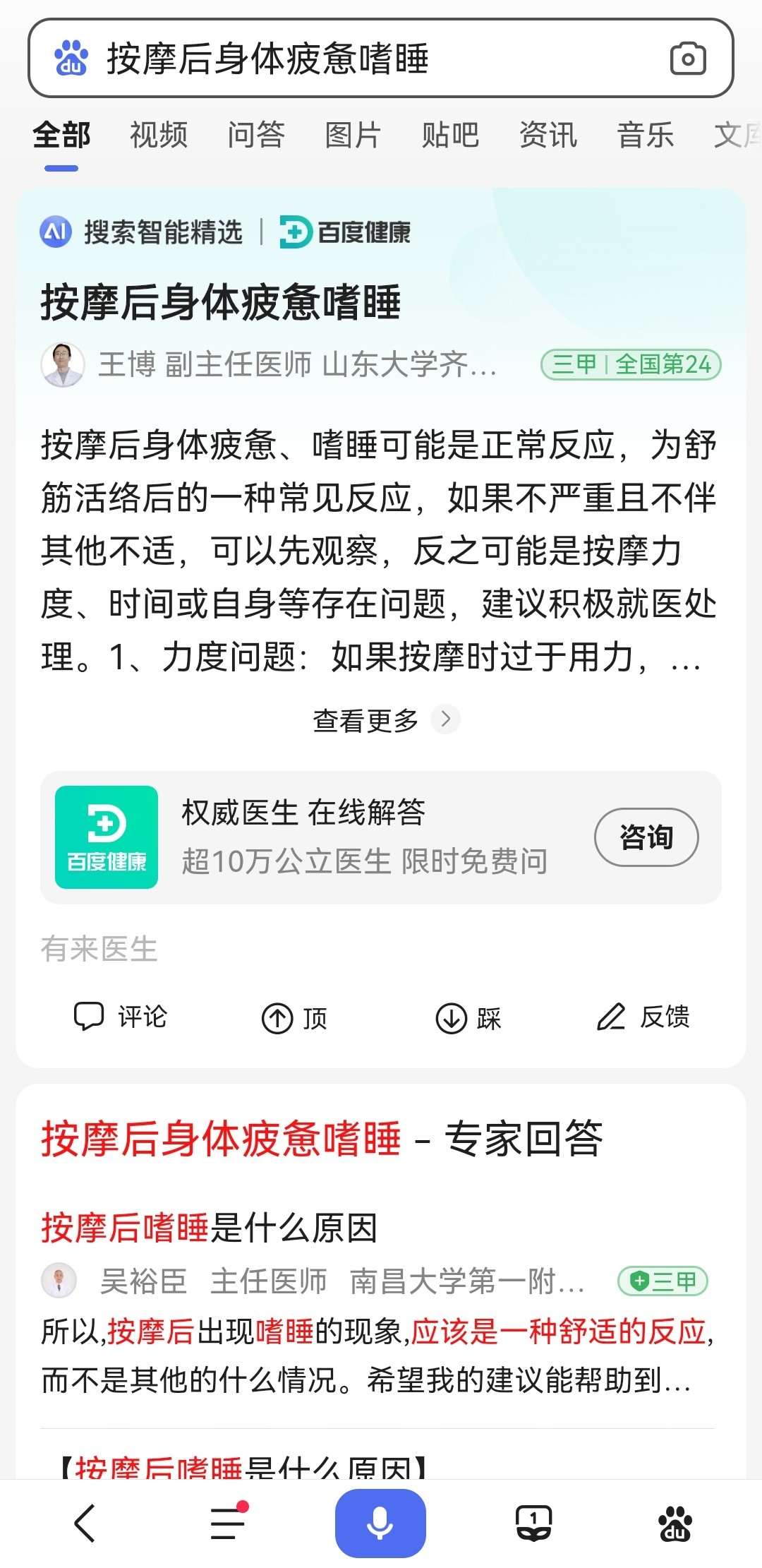Image resolution: width=762 pixels, height=1568 pixels.
Task: Open 按摩后嗜睡是什么原因 result by 吴裕臣
Action: click(210, 1228)
